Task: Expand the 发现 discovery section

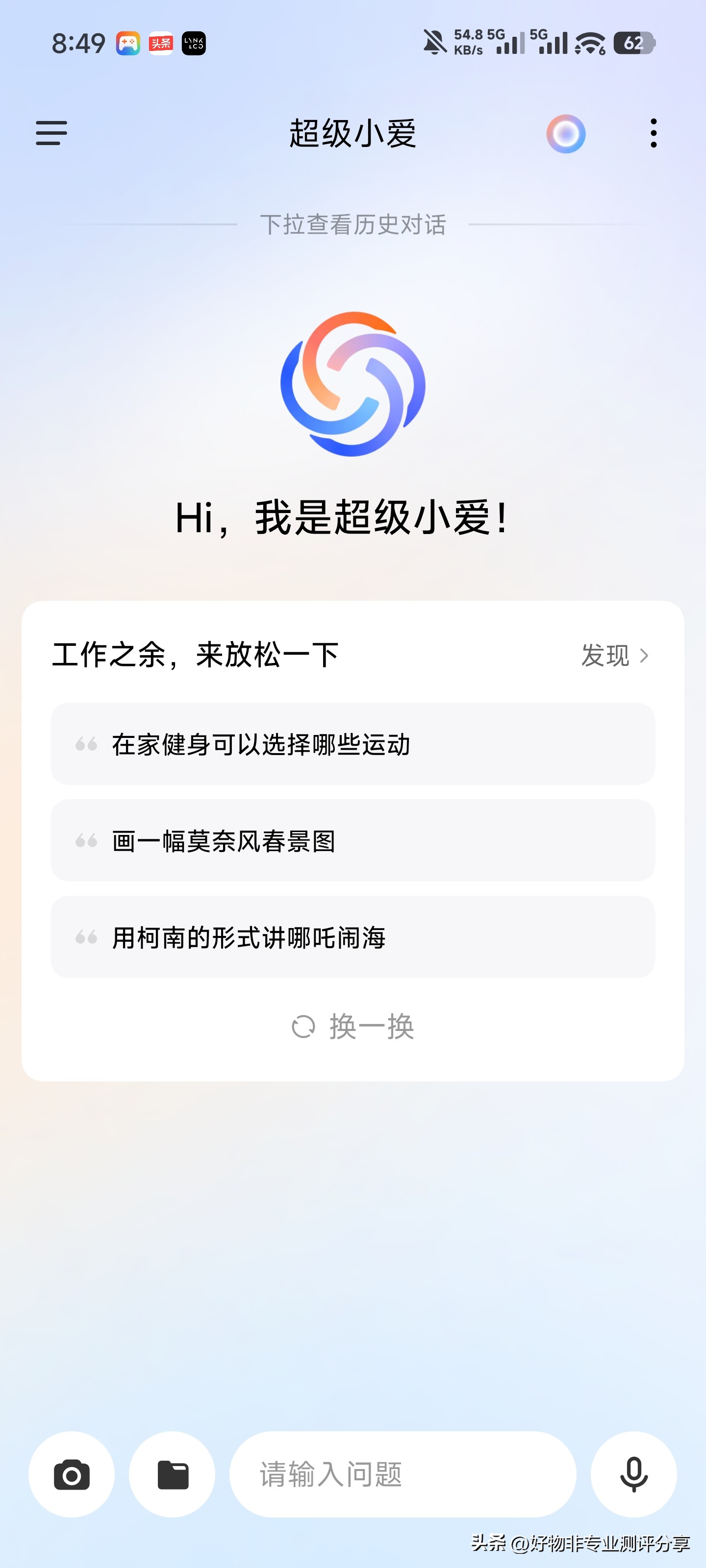Action: point(605,657)
